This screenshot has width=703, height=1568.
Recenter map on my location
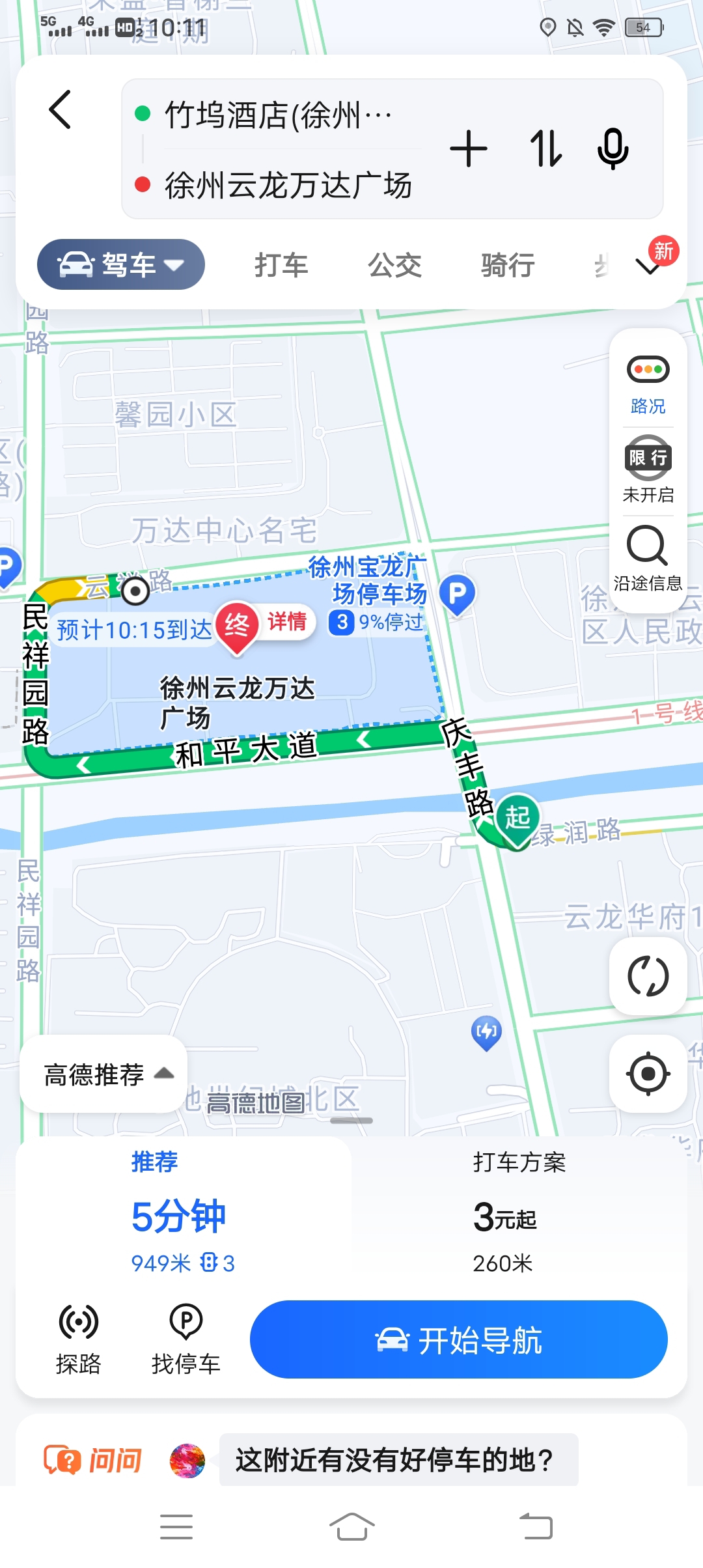point(648,1074)
